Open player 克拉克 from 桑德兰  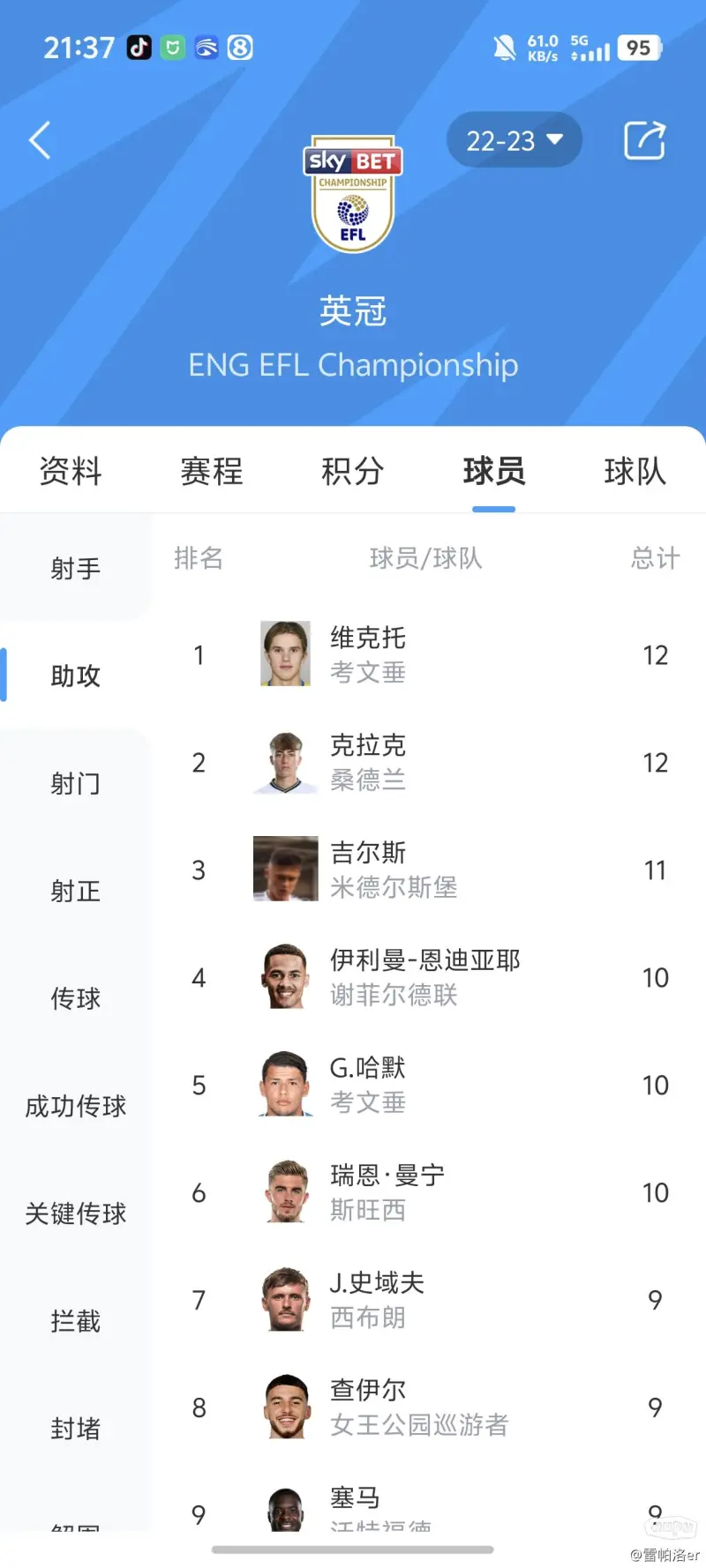click(424, 762)
